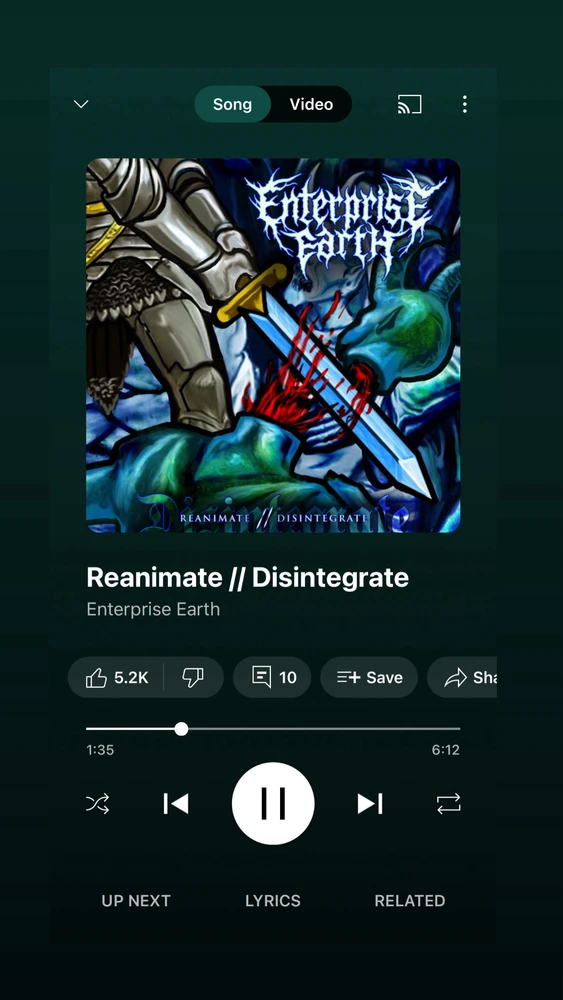Share this song
563x1000 pixels.
tap(462, 677)
